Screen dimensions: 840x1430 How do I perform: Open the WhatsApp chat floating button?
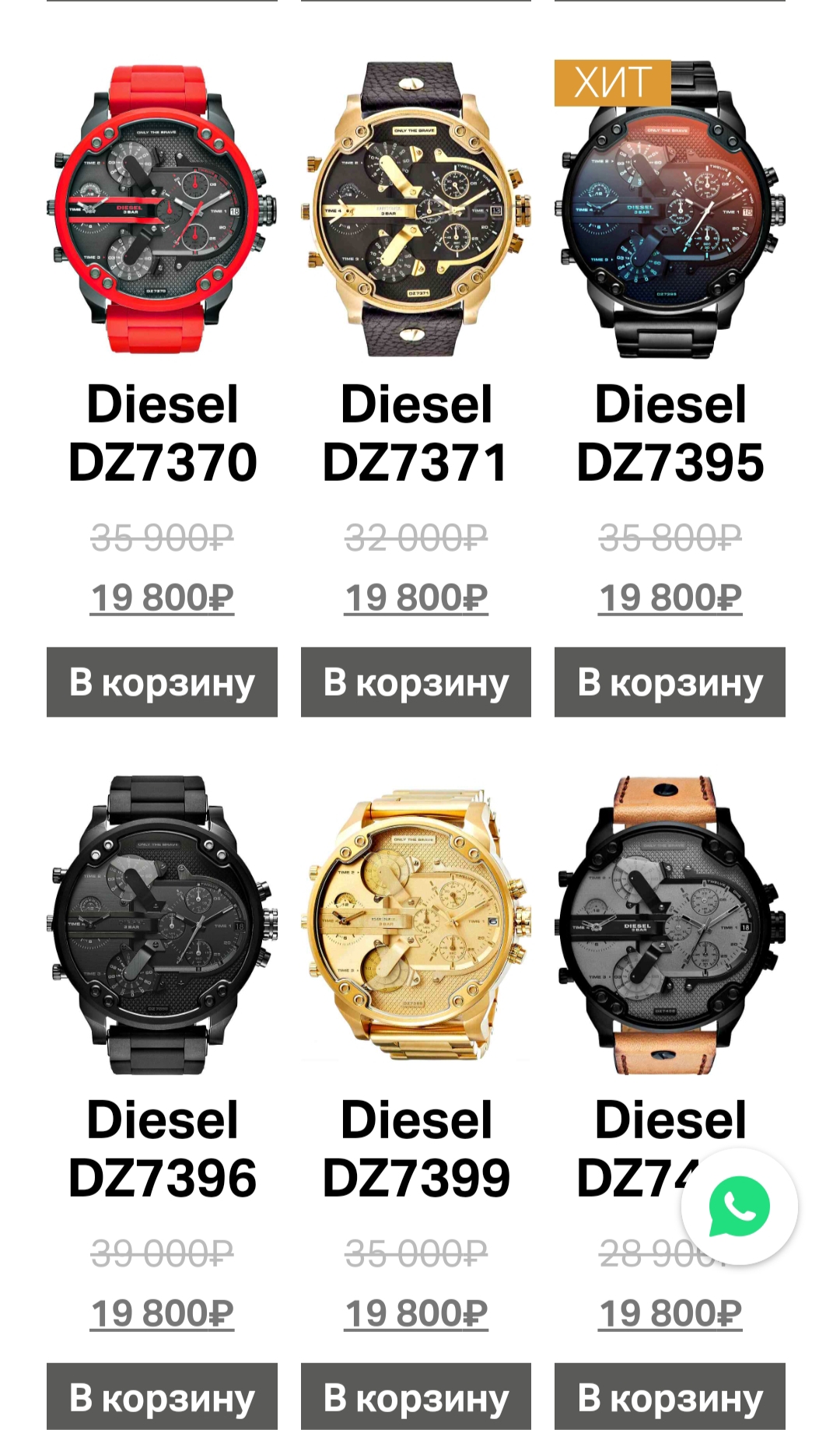coord(739,1207)
